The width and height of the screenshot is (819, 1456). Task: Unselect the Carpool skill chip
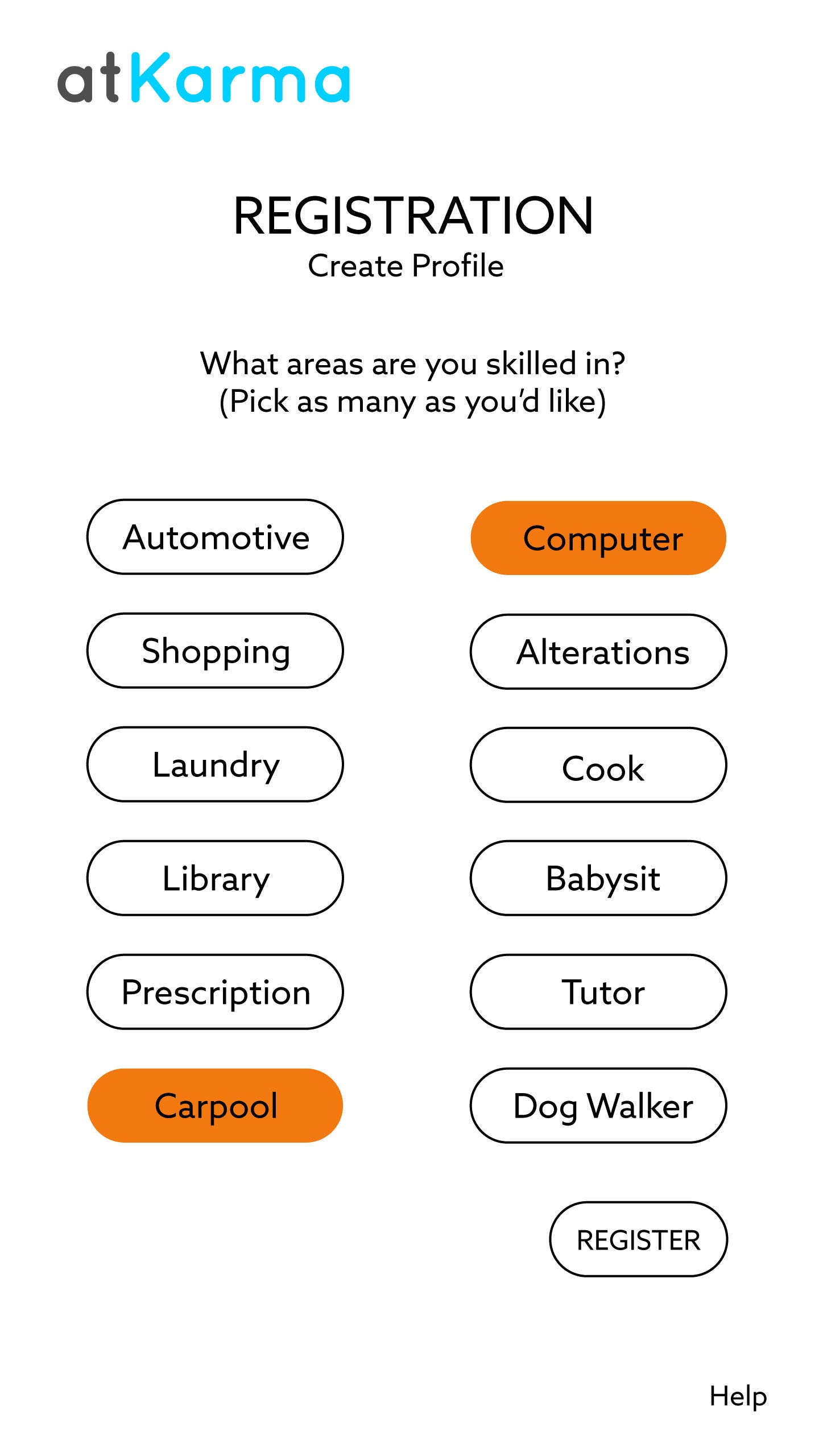click(x=215, y=1106)
